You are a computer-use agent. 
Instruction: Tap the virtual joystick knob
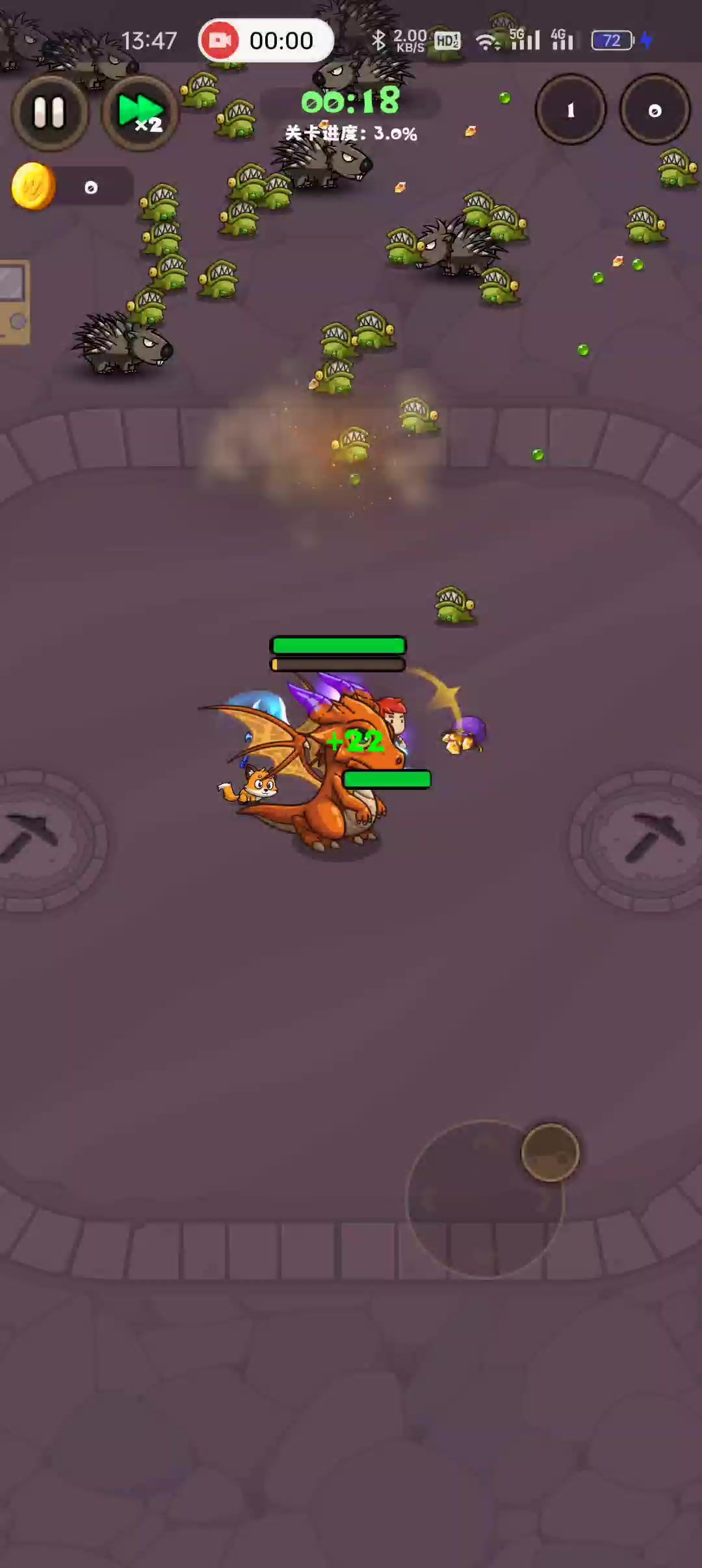[550, 1152]
